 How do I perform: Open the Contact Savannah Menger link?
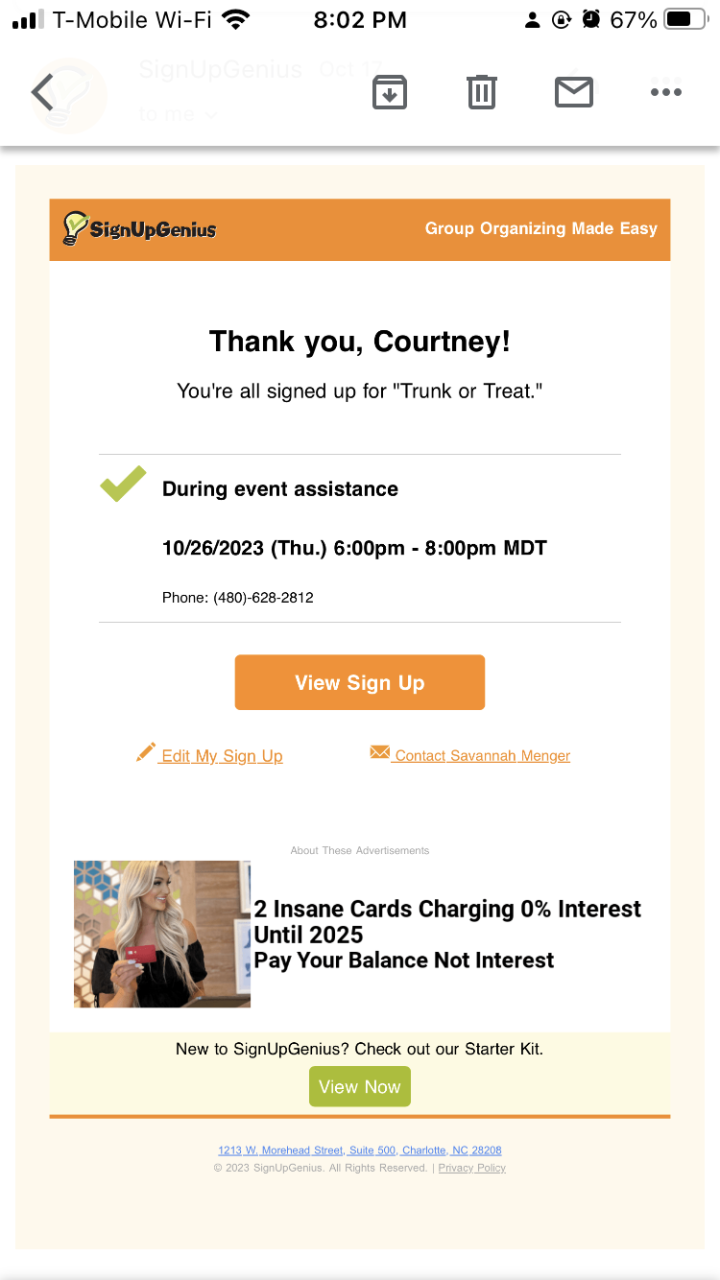point(481,756)
